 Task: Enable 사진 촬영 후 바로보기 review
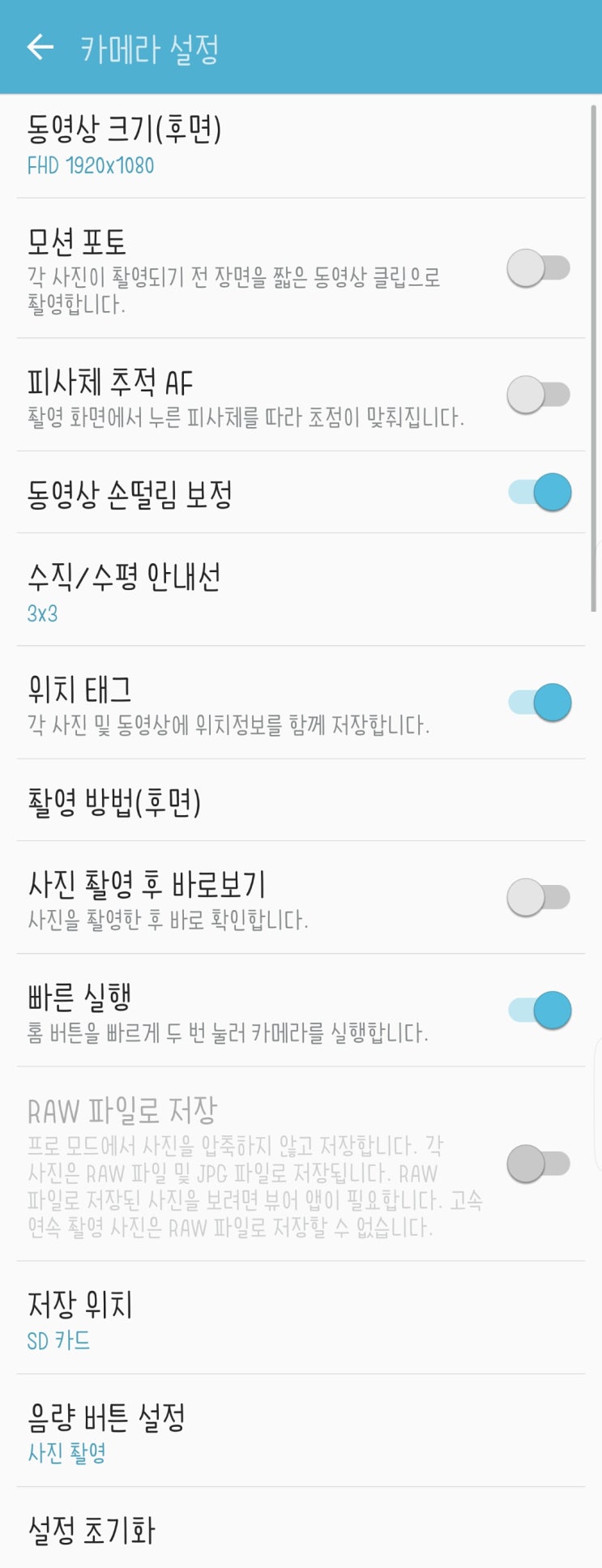539,898
